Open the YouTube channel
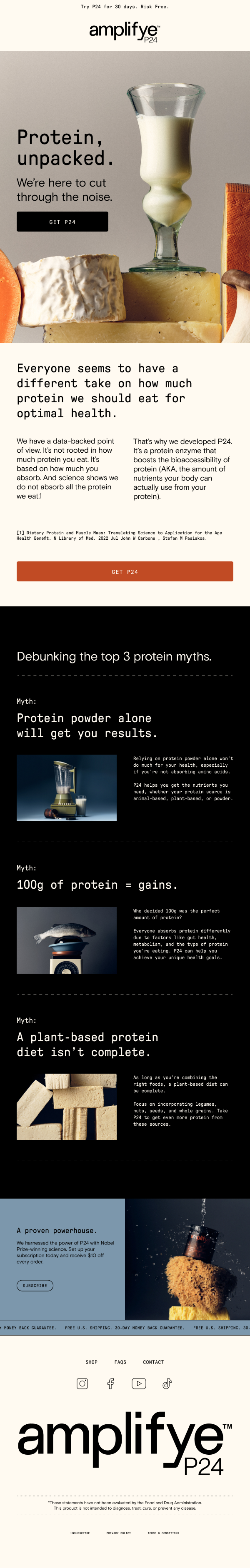Screen dimensions: 250x1568 click(x=139, y=1383)
